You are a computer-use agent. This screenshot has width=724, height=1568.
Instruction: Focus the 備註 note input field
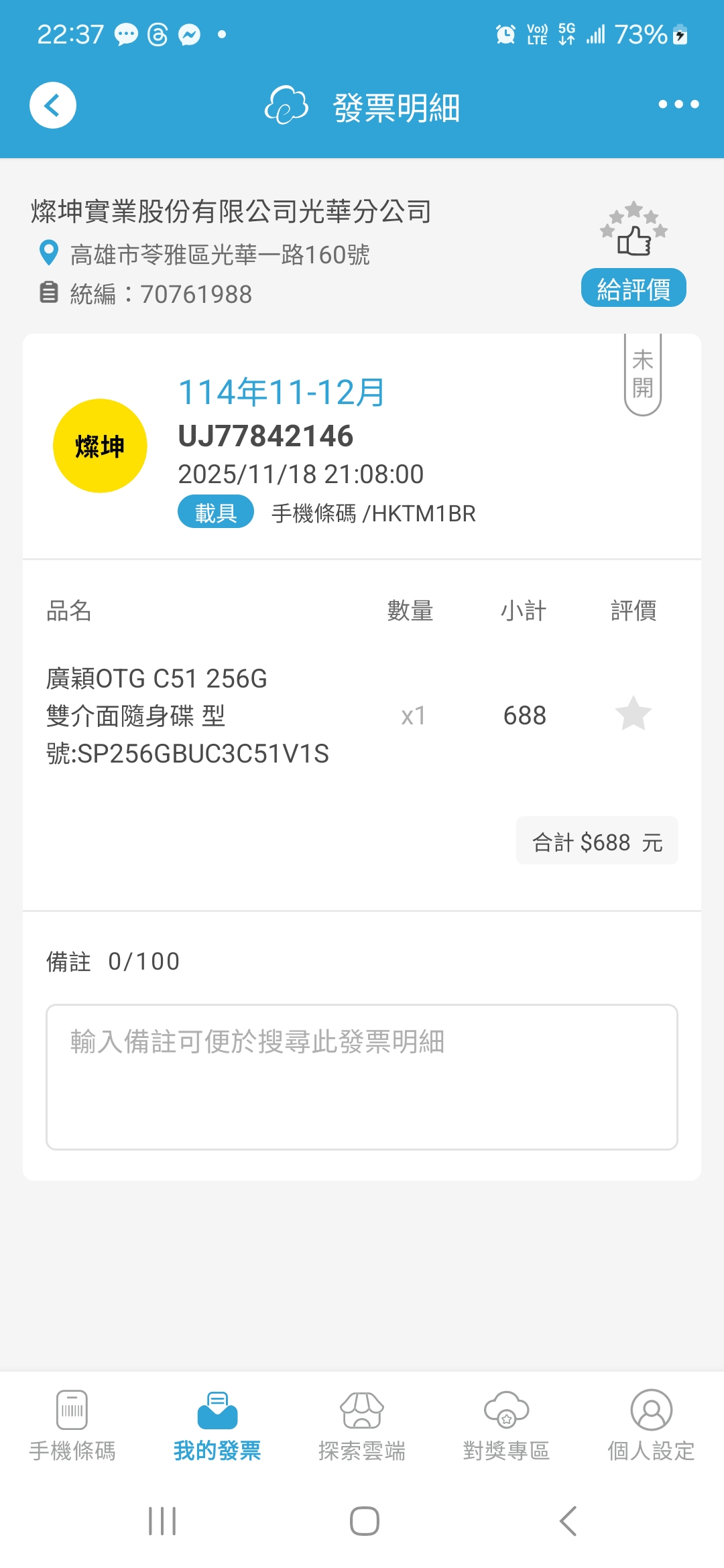[362, 1077]
